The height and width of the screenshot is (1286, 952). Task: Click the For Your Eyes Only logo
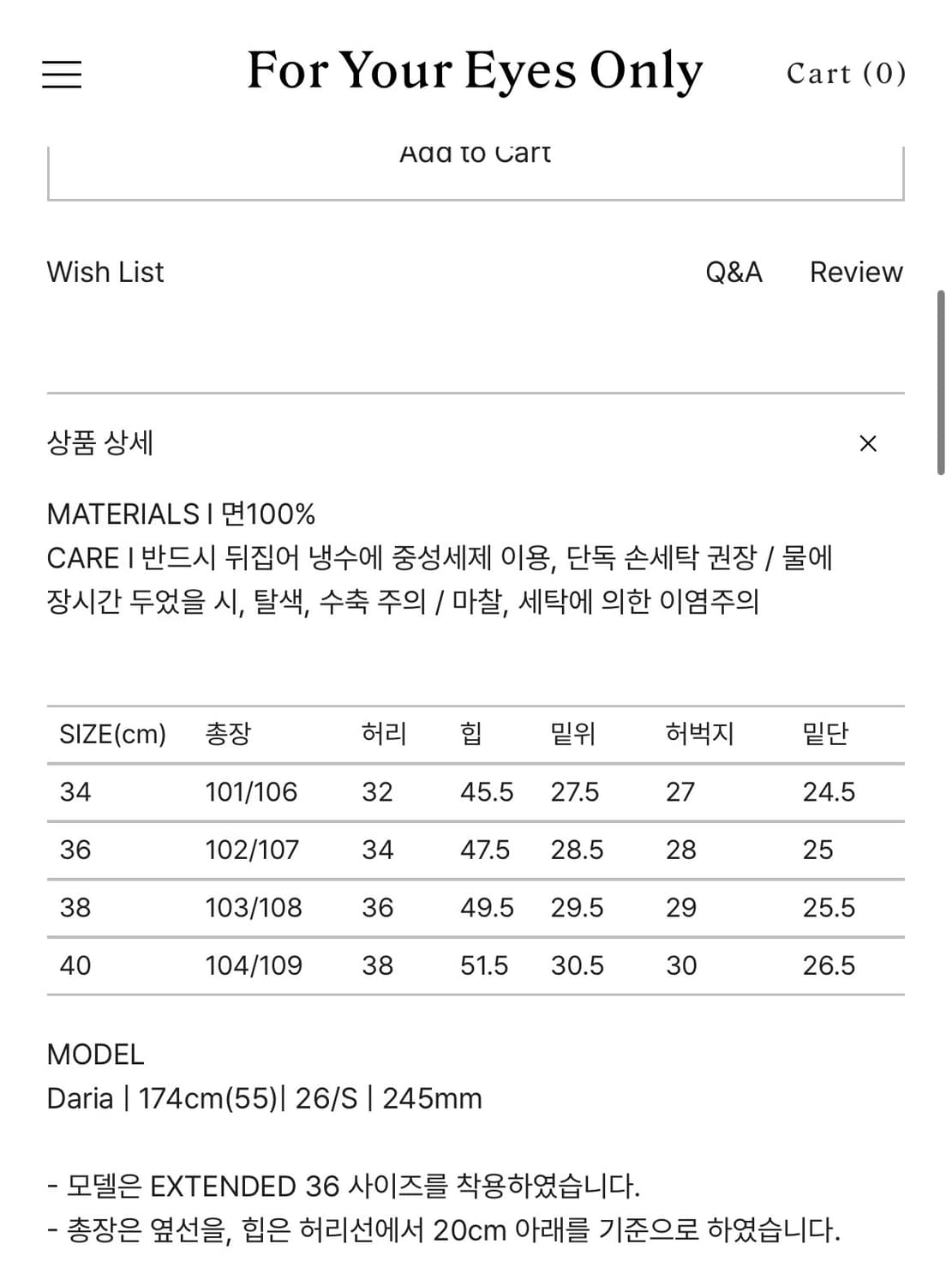(474, 71)
